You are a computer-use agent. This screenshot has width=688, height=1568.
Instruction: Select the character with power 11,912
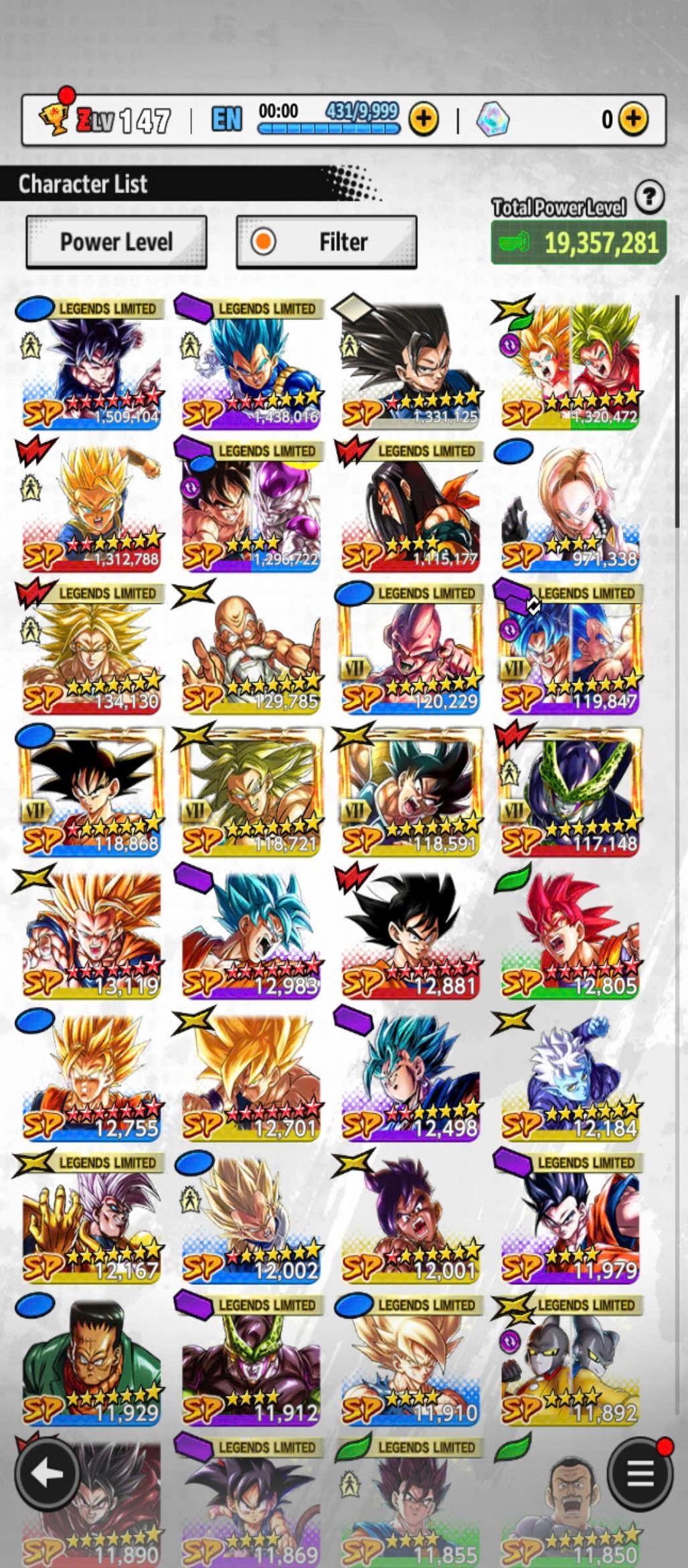[251, 1361]
